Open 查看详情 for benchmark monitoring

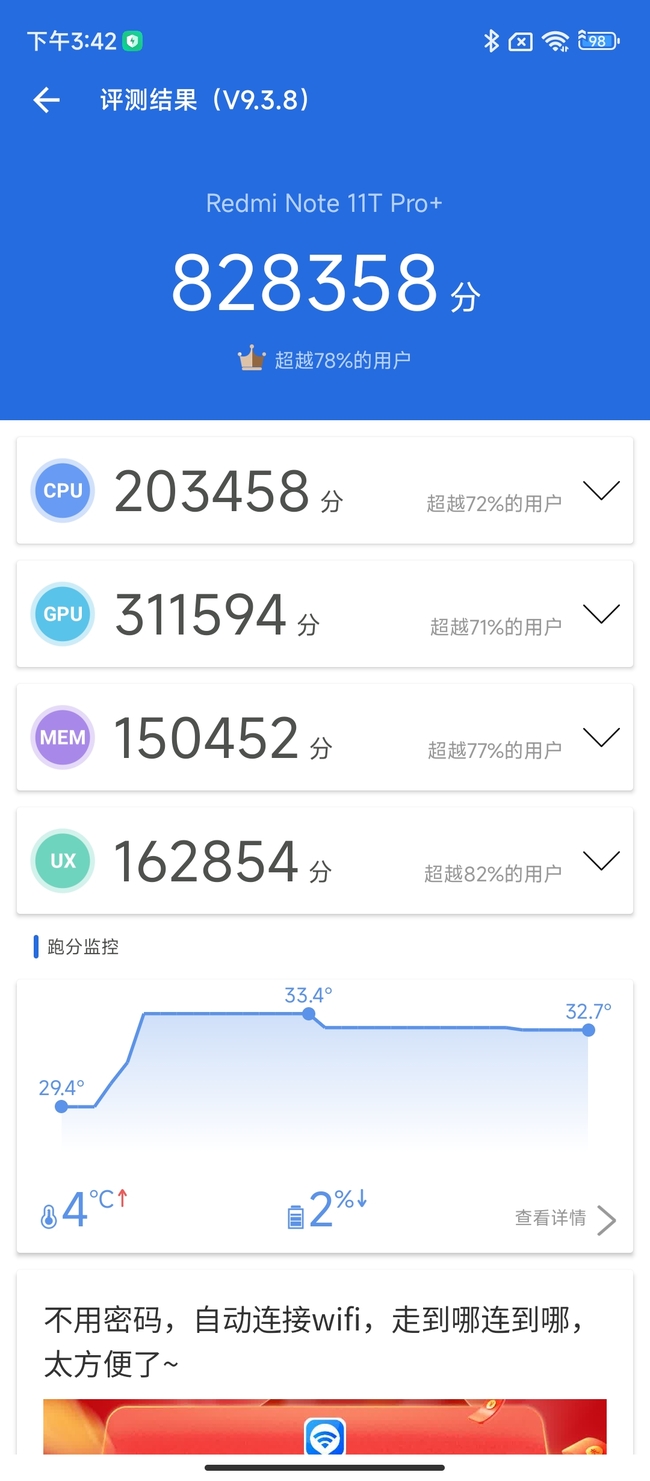565,1218
